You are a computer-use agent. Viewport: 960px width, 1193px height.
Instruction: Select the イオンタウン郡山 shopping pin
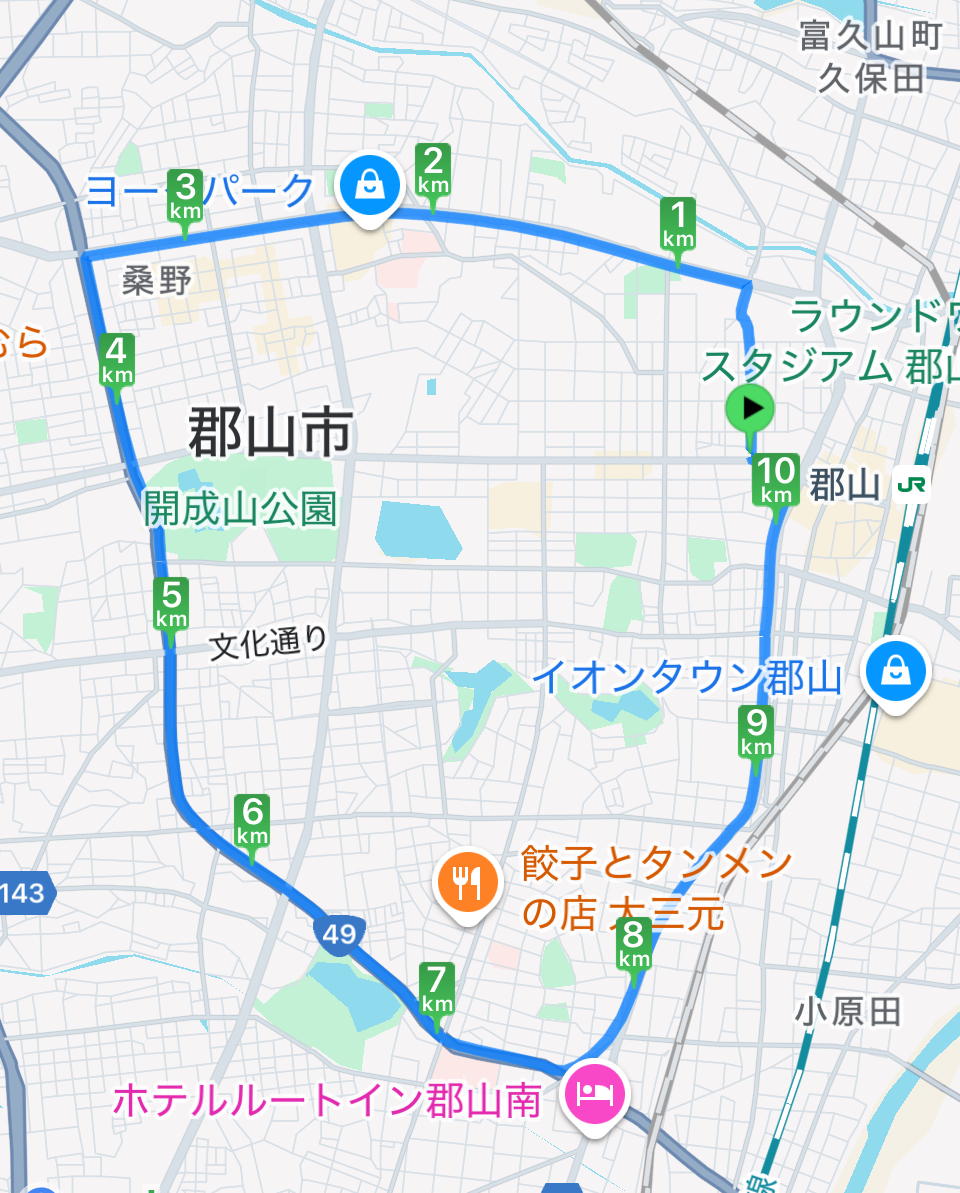click(x=898, y=671)
